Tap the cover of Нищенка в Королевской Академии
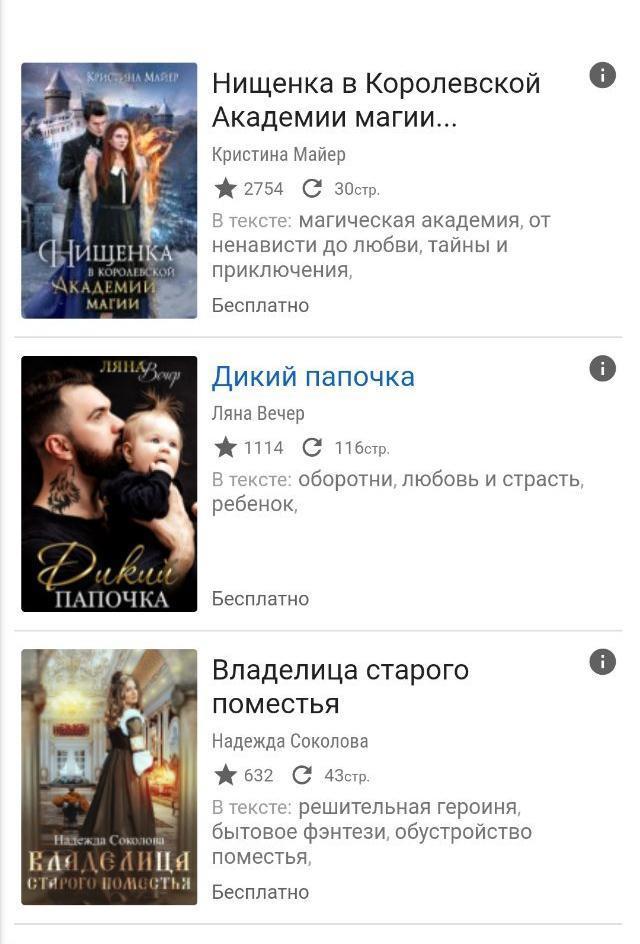The image size is (640, 944). 109,190
